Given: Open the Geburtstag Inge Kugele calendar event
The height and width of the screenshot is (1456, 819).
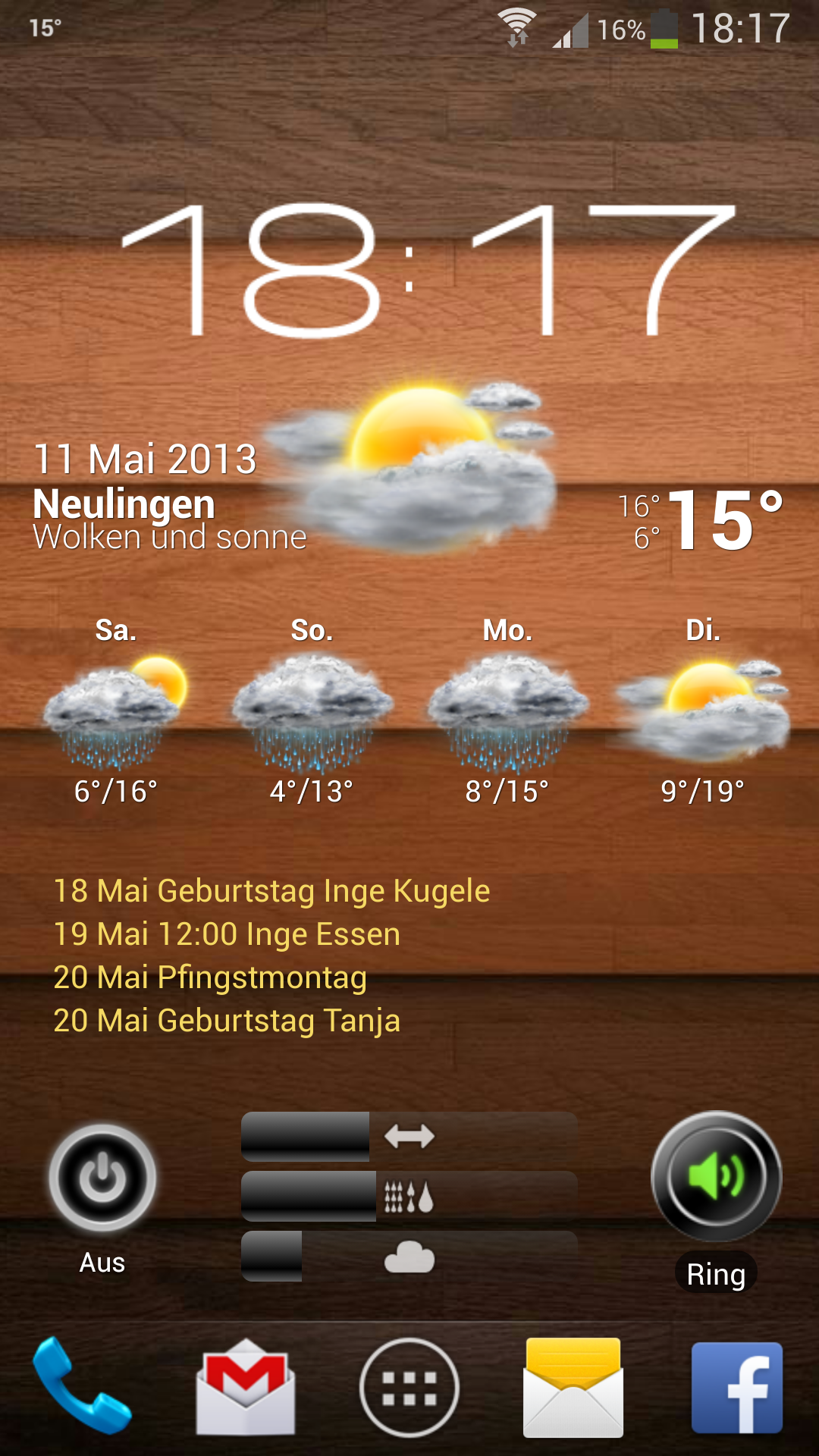Looking at the screenshot, I should [271, 891].
